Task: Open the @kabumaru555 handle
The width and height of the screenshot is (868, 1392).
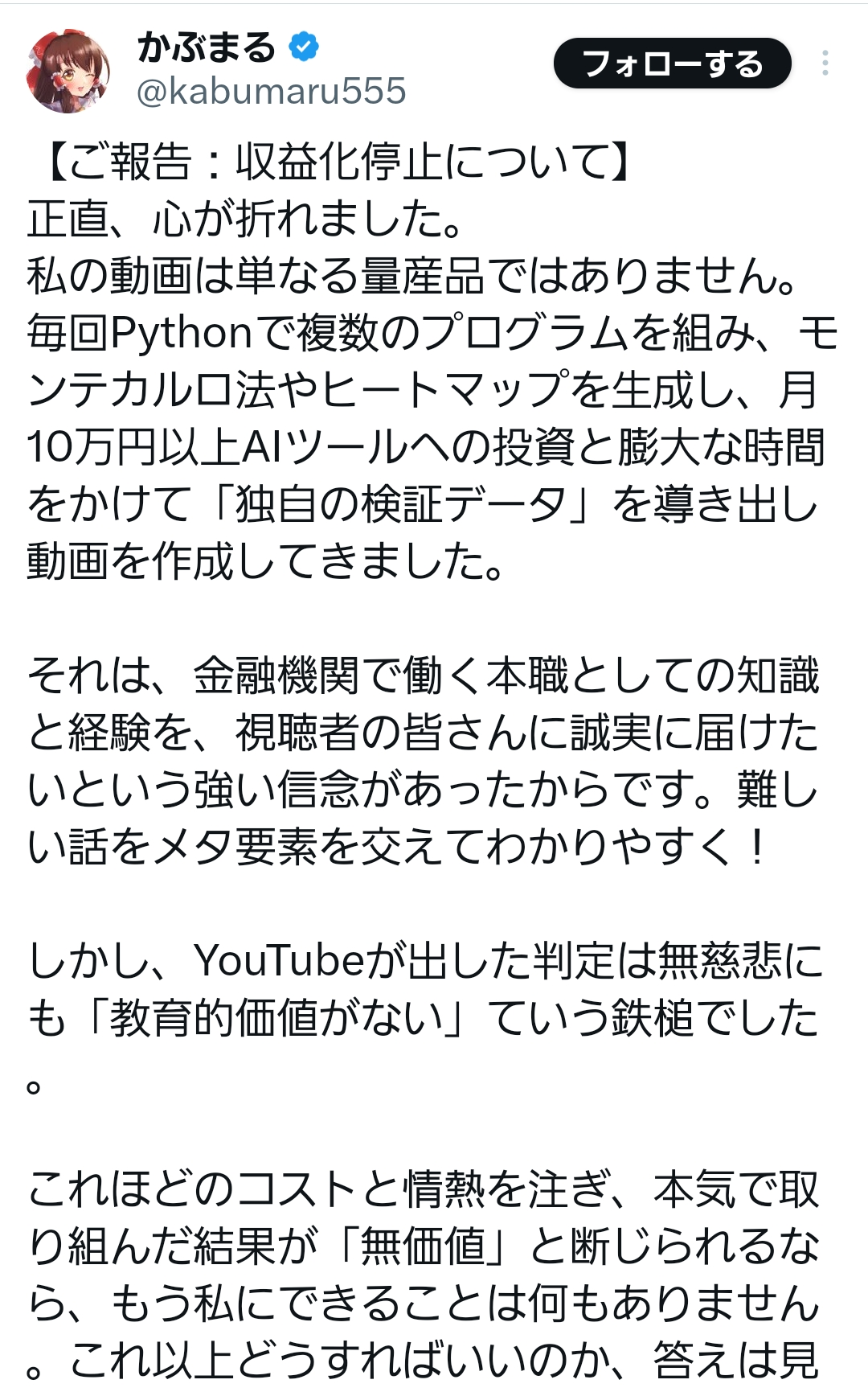Action: pos(271,92)
